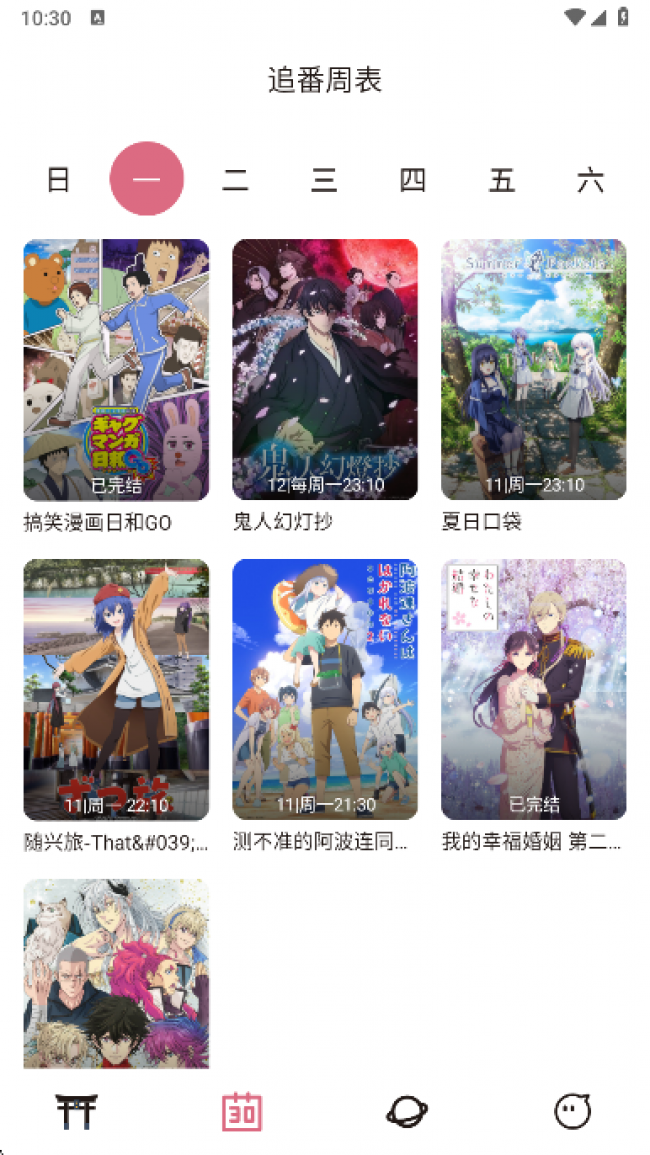Switch to the 三 (Wednesday) tab

(324, 179)
